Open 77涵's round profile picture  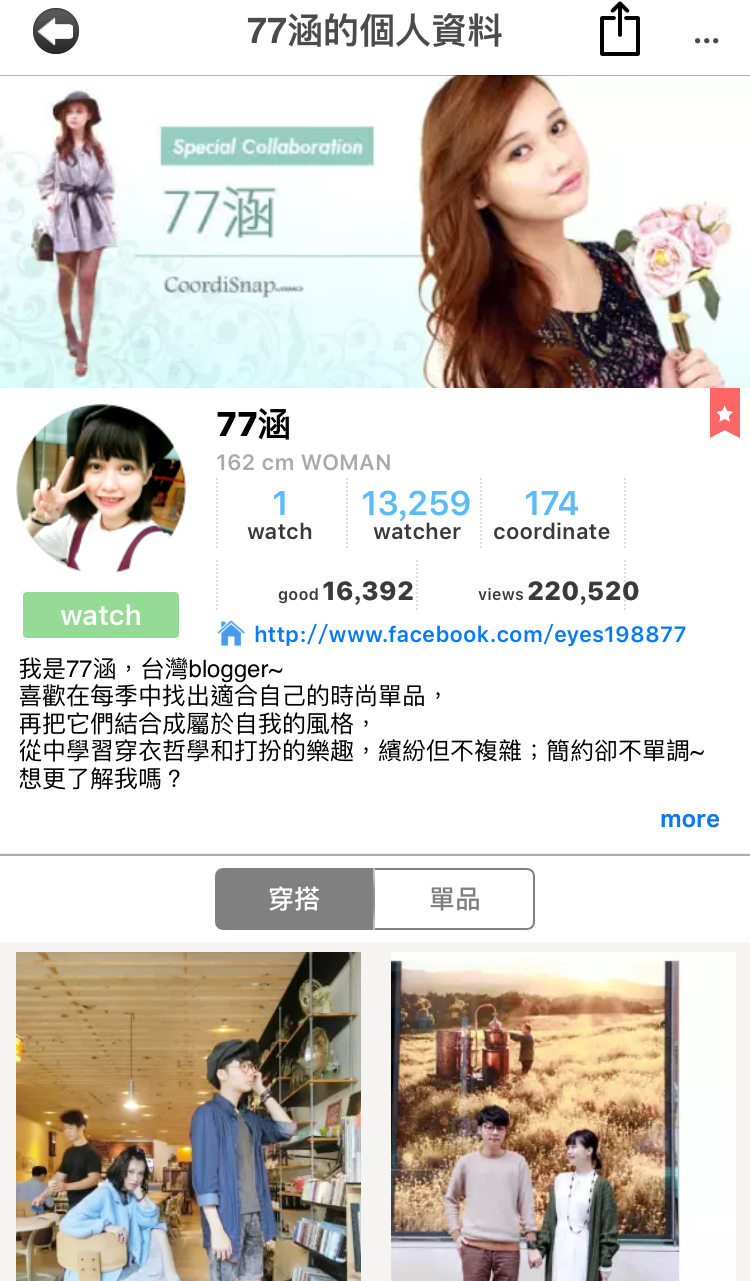point(101,488)
